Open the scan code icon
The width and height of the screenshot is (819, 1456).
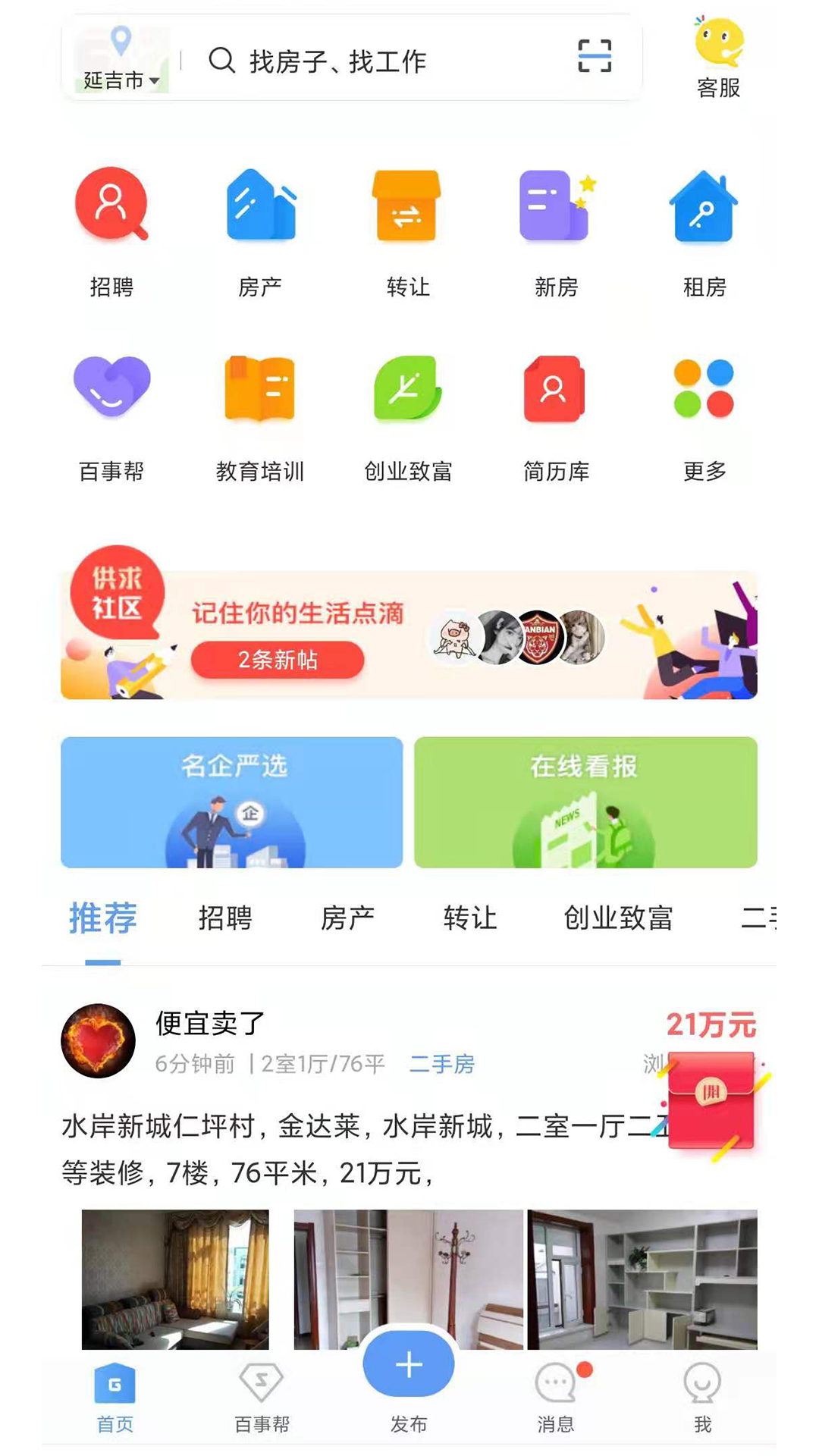(595, 57)
